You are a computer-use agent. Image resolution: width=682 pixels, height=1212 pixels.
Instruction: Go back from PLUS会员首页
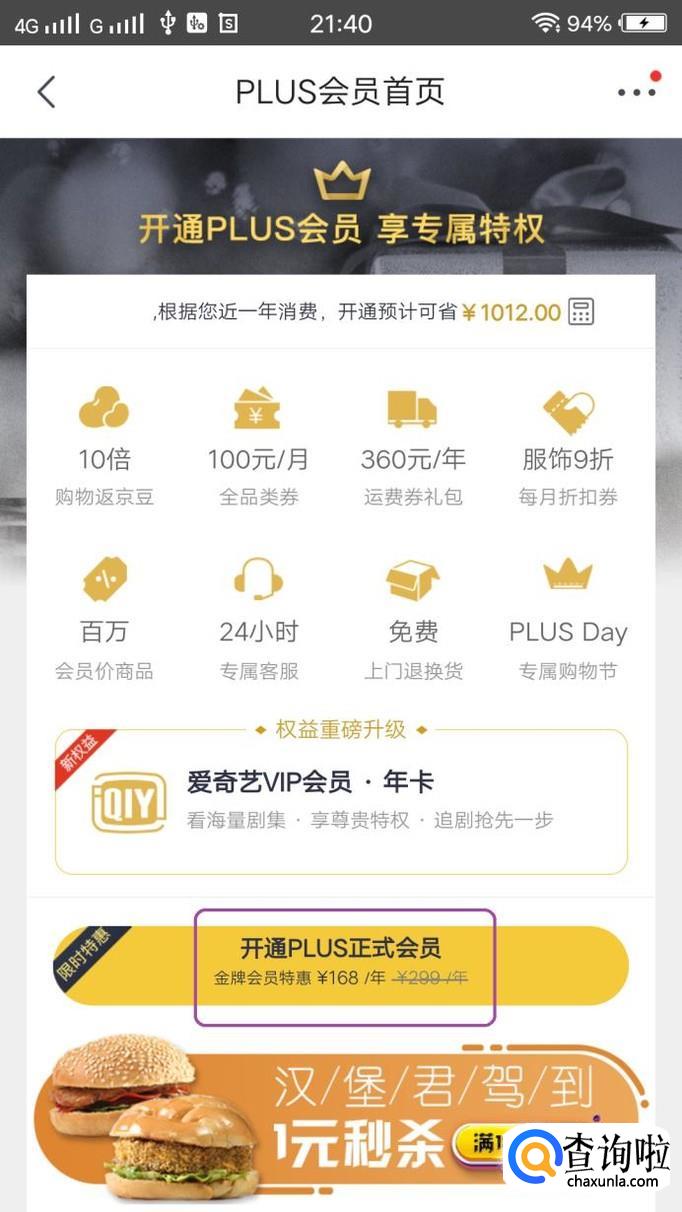46,91
